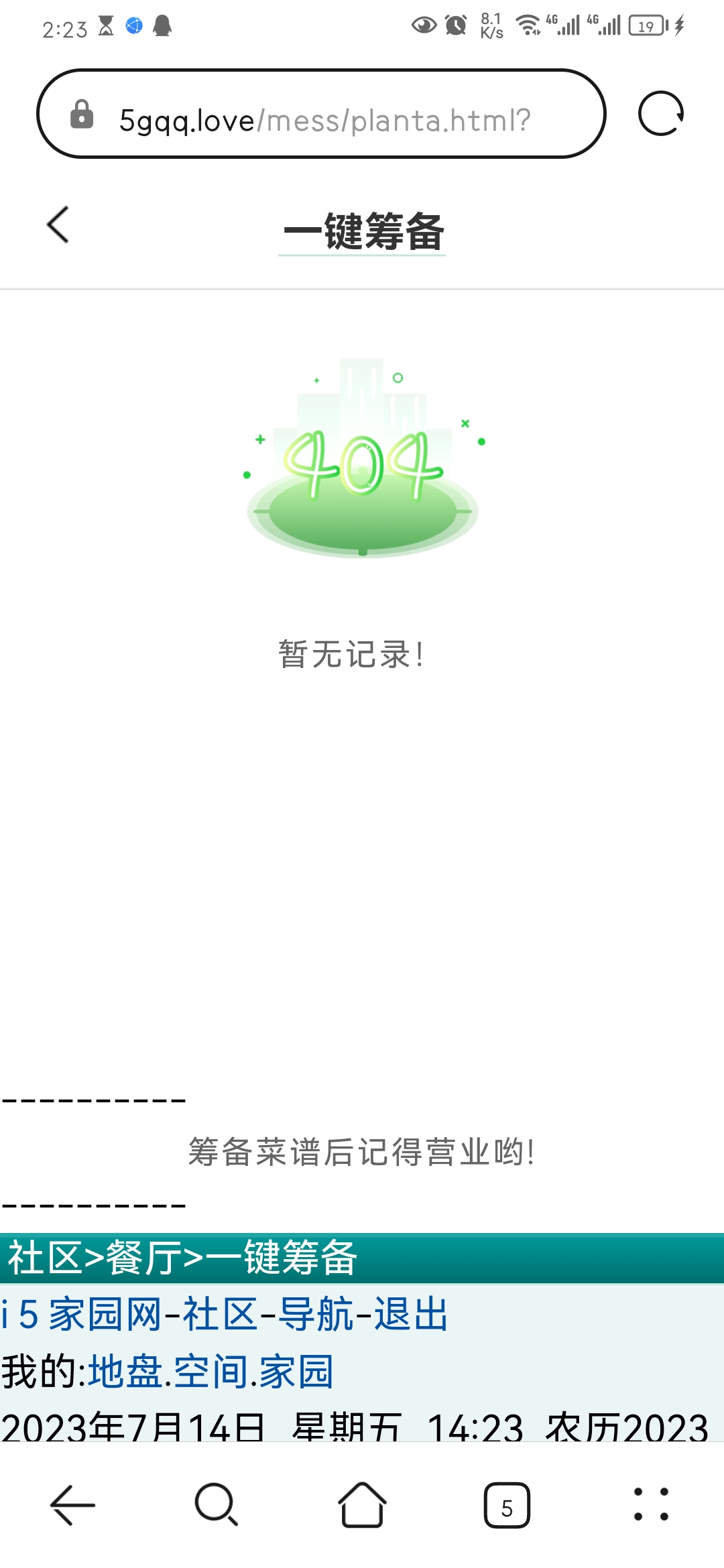This screenshot has height=1568, width=724.
Task: Tap the 404 illustration image
Action: (x=362, y=462)
